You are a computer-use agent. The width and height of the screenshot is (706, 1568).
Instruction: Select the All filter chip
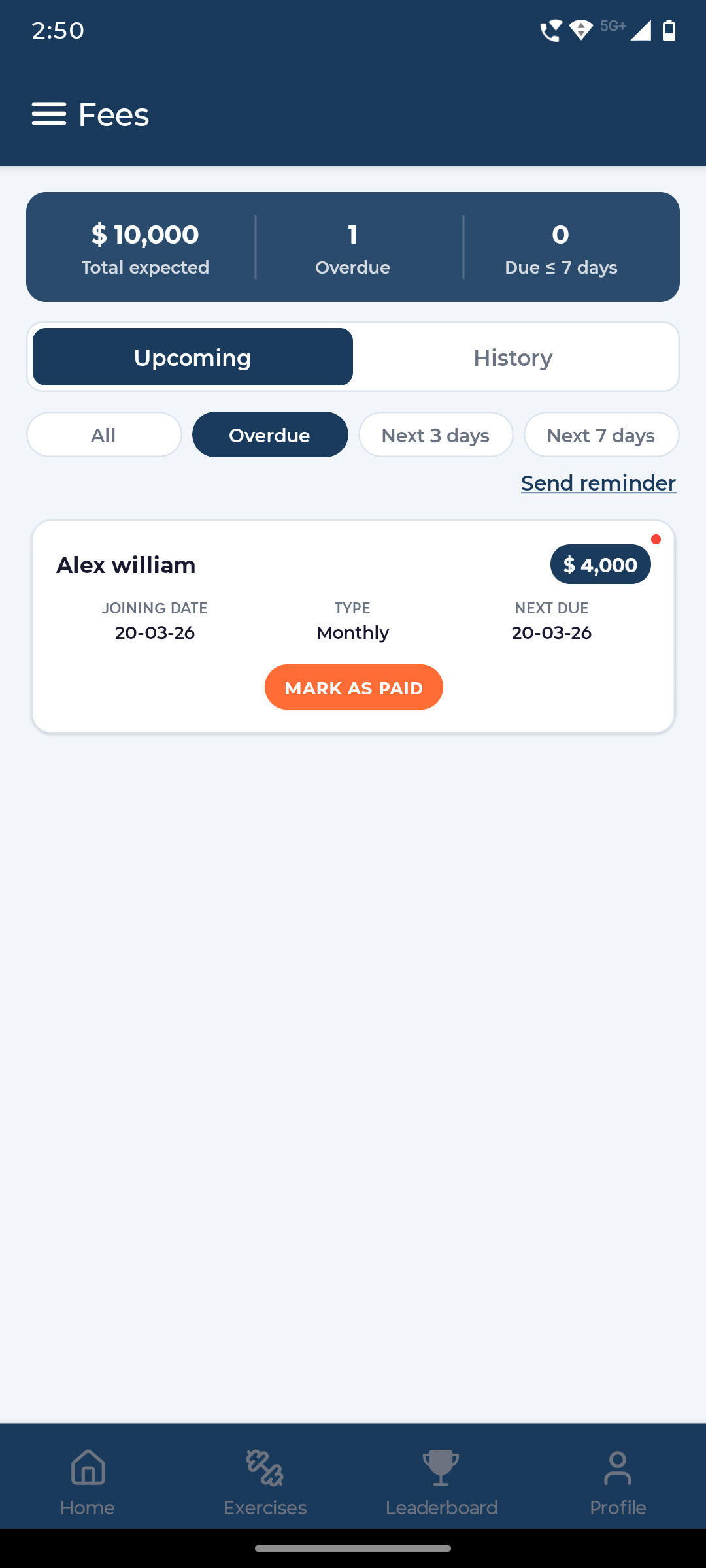pyautogui.click(x=103, y=434)
